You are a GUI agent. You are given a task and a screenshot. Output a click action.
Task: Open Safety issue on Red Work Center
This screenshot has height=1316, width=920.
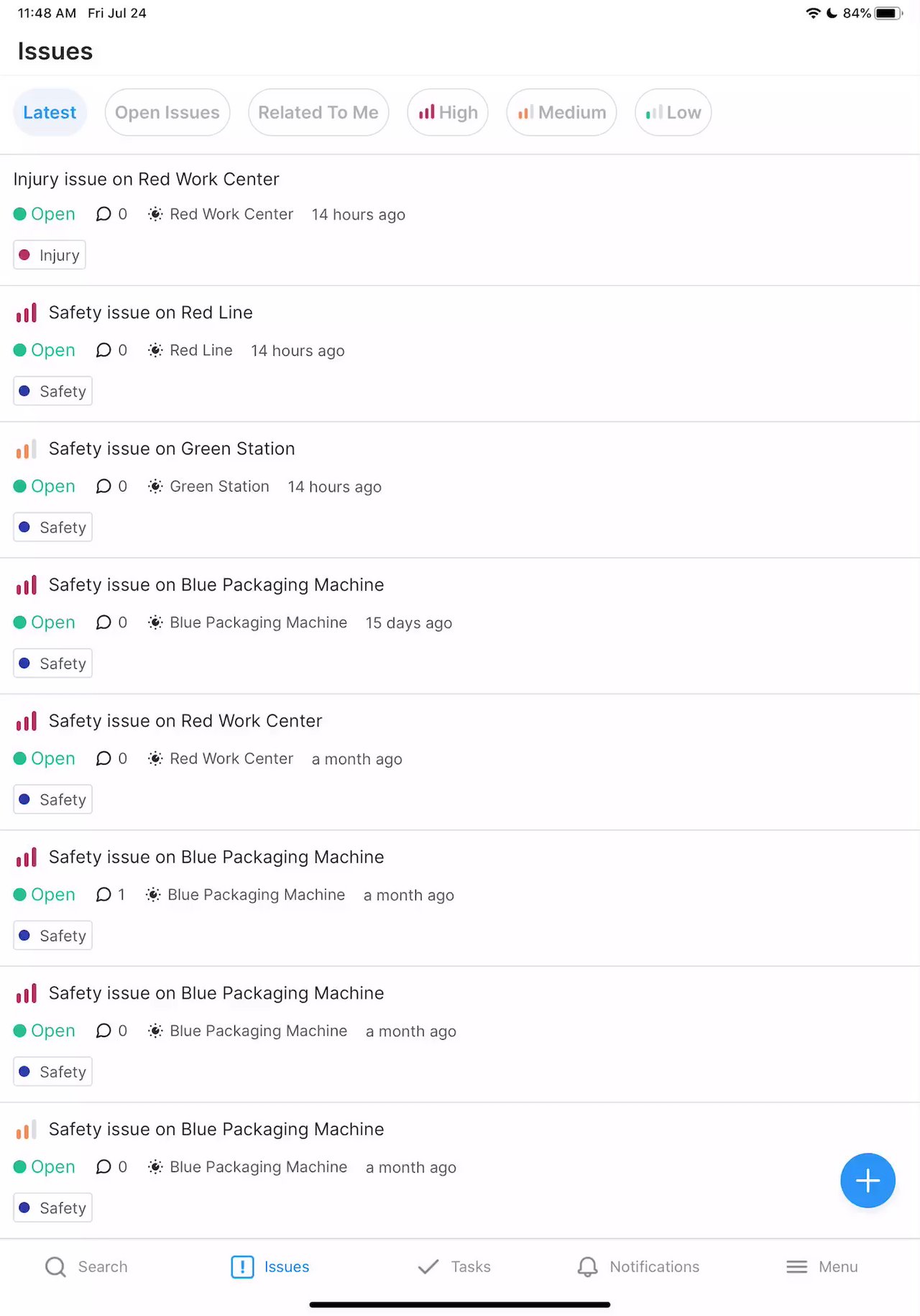(185, 722)
